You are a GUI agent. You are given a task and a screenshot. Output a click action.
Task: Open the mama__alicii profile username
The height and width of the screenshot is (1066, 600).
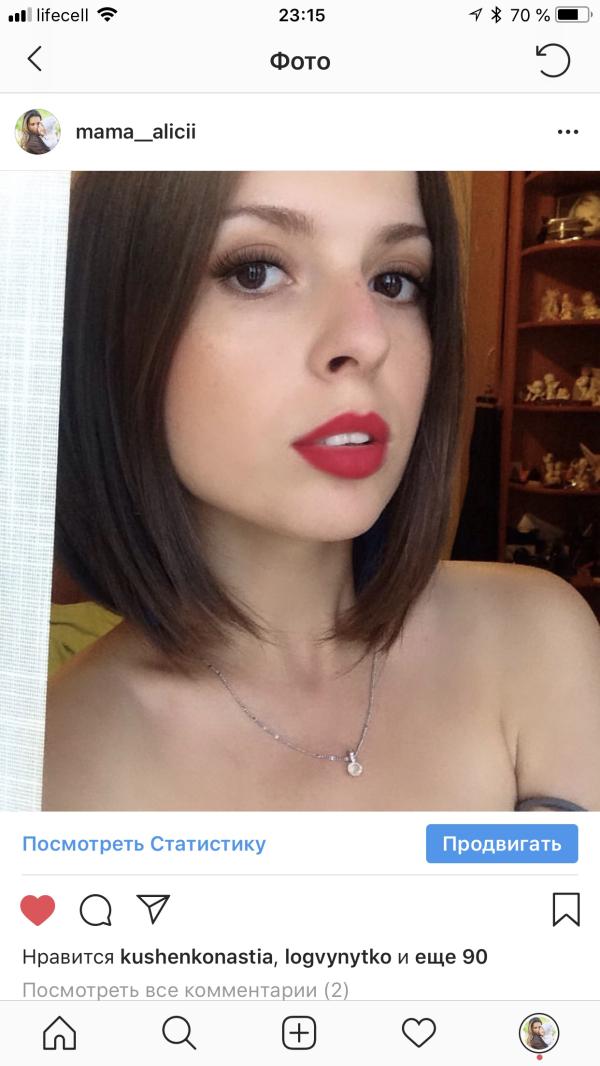pos(136,131)
